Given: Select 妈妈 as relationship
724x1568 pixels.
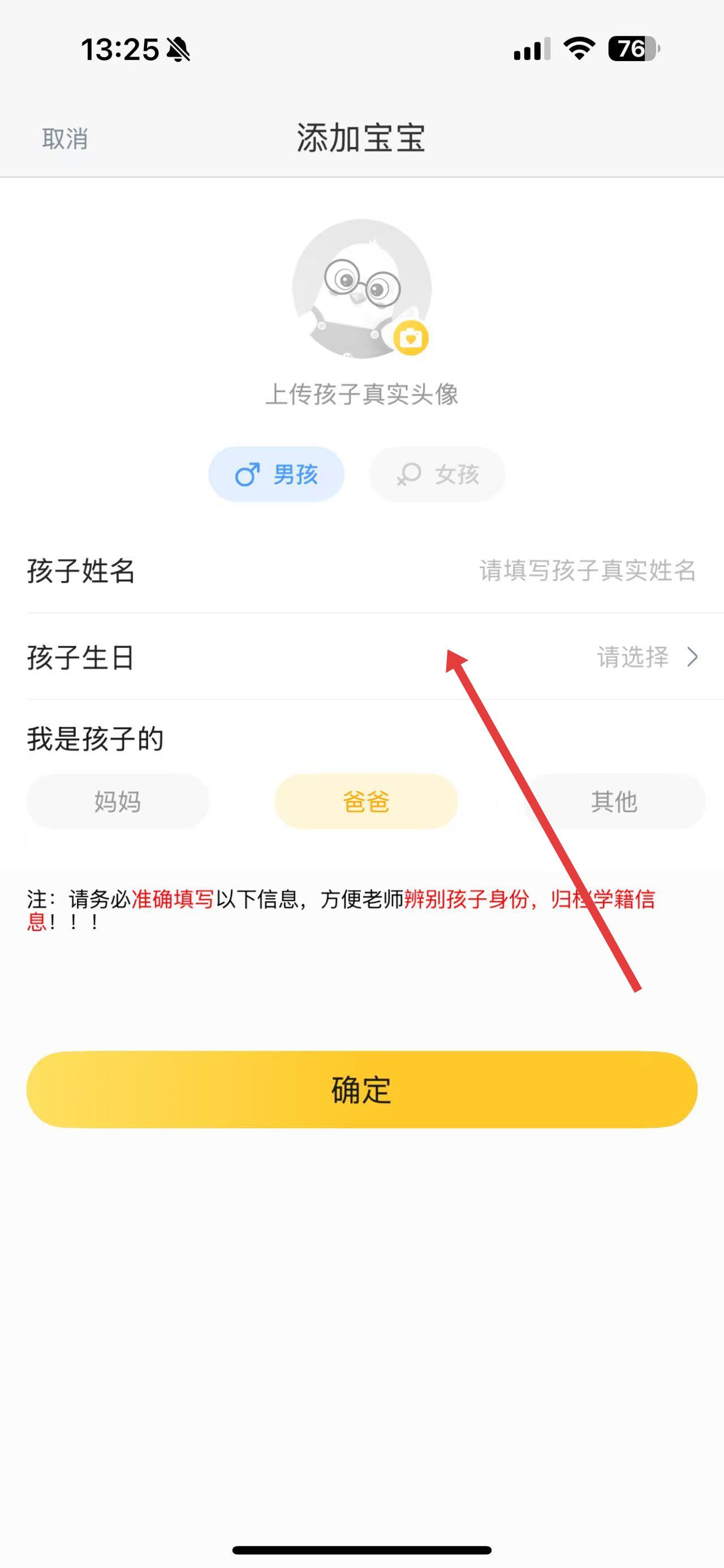Looking at the screenshot, I should pyautogui.click(x=118, y=801).
